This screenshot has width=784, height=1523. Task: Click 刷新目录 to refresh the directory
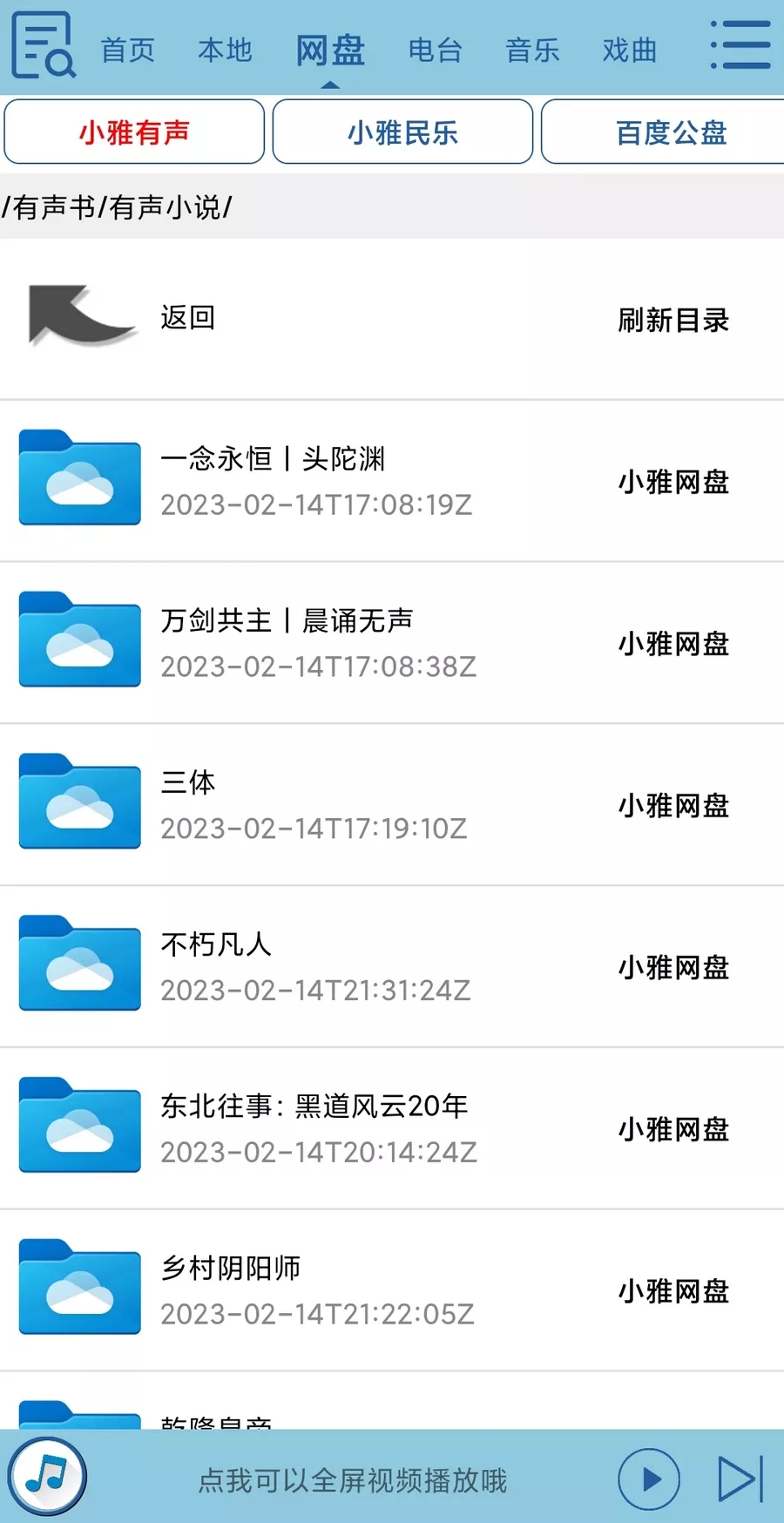pos(672,322)
